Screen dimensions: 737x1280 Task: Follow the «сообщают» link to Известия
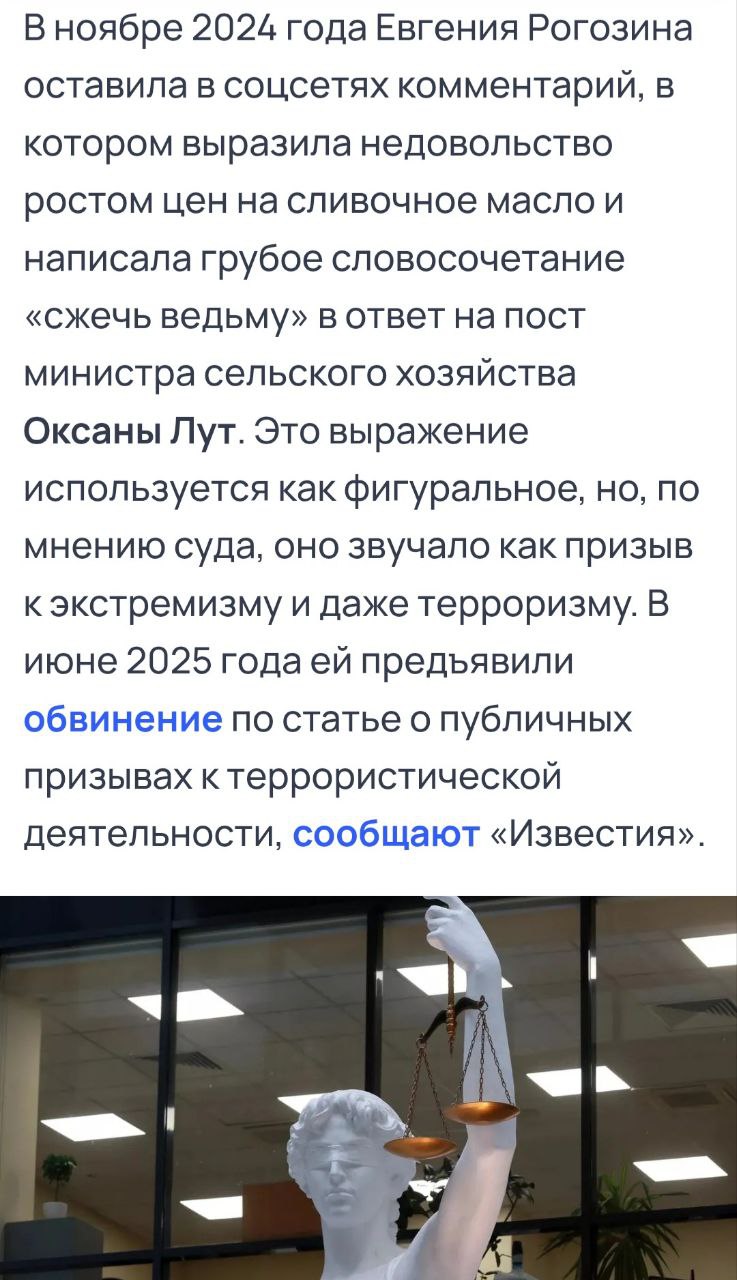pyautogui.click(x=387, y=834)
